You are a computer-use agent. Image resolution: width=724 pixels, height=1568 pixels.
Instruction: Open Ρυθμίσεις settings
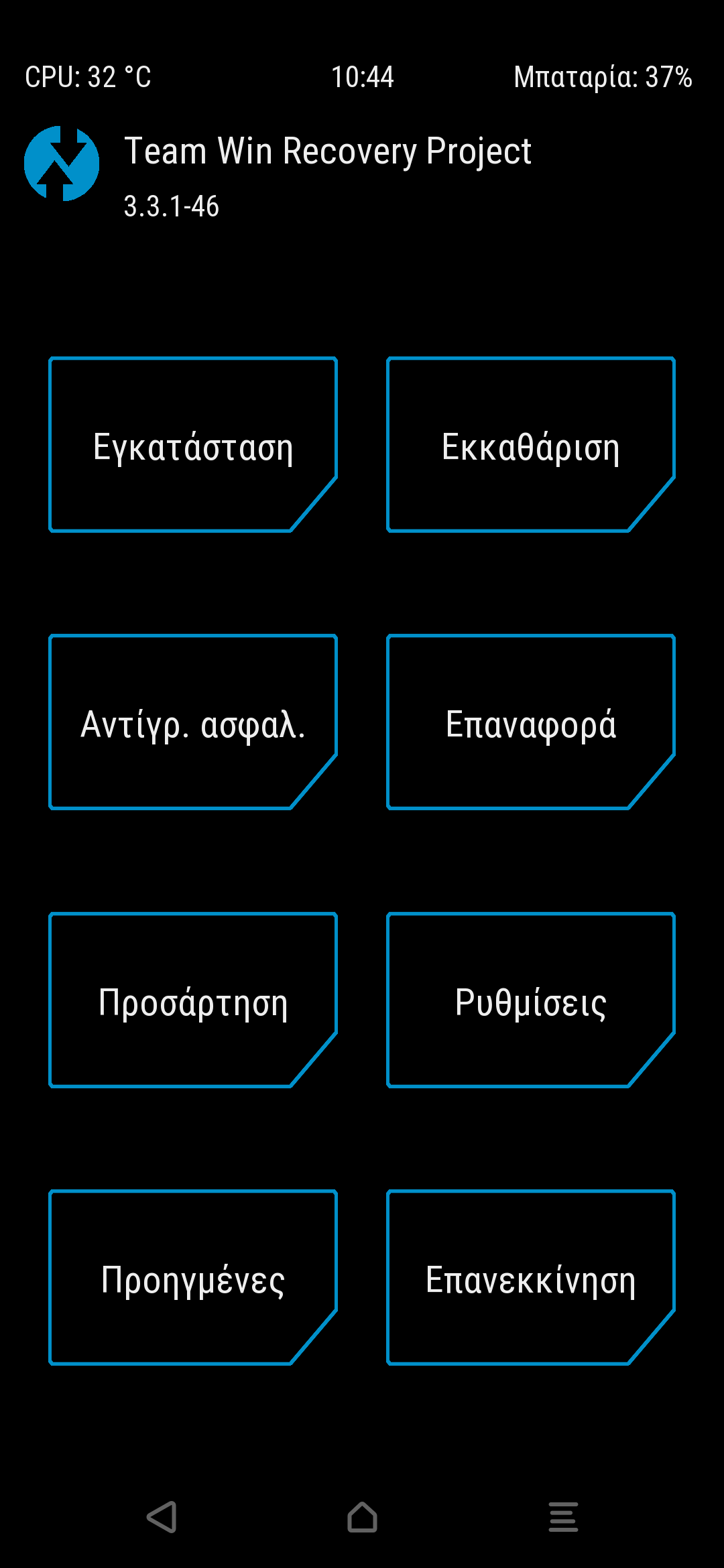click(530, 1000)
